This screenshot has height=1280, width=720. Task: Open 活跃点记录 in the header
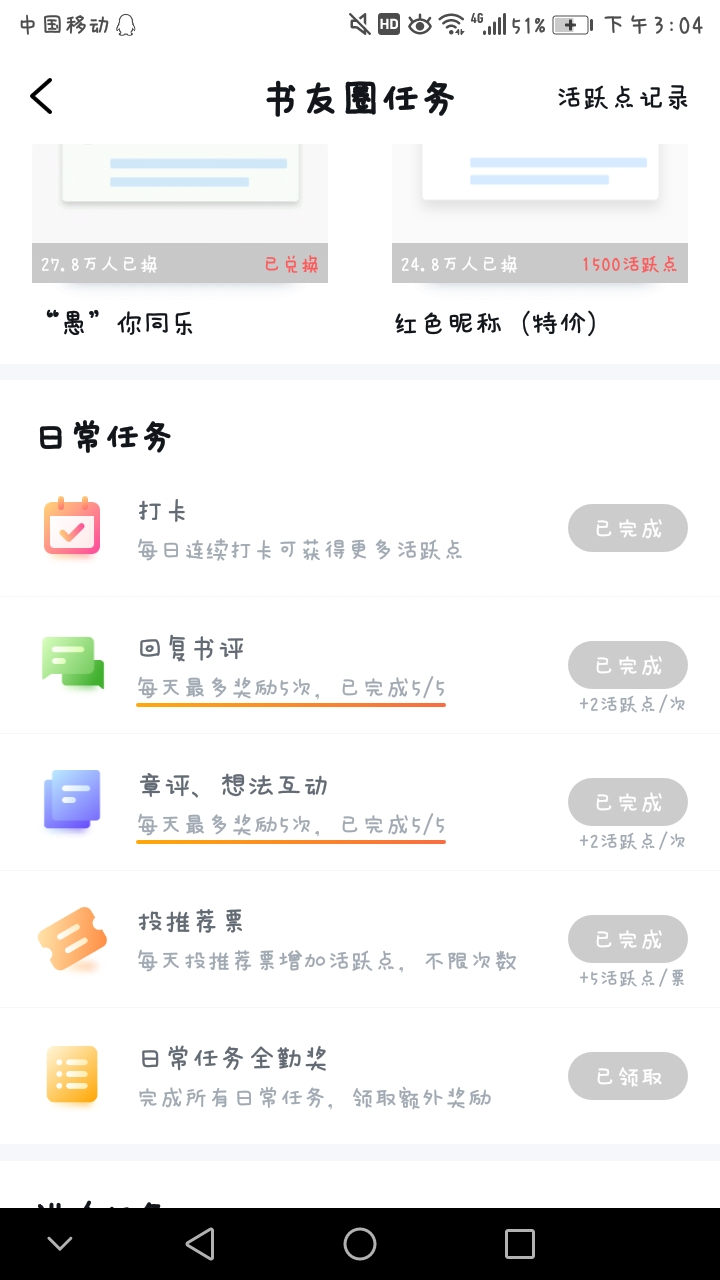pos(623,98)
